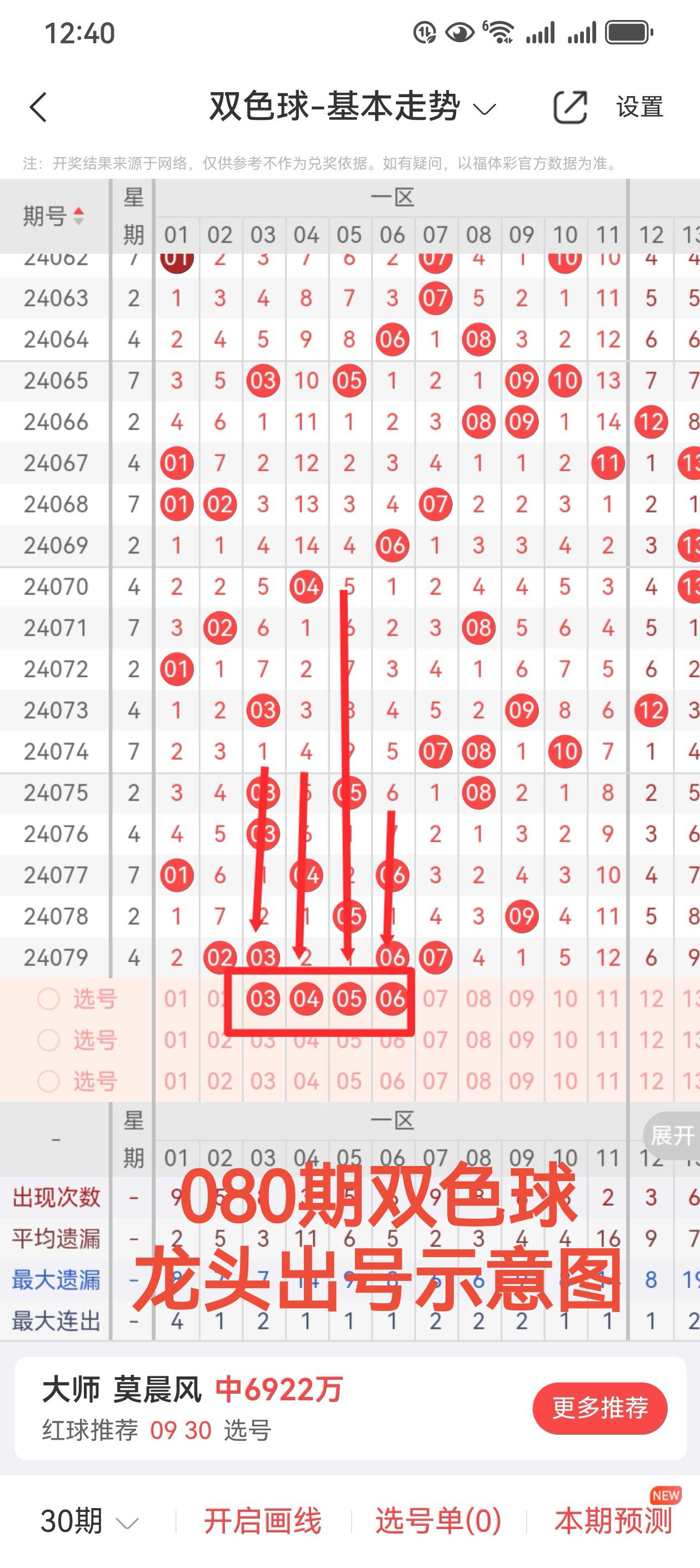Tap 更多推荐 button
700x1568 pixels.
(x=599, y=1408)
